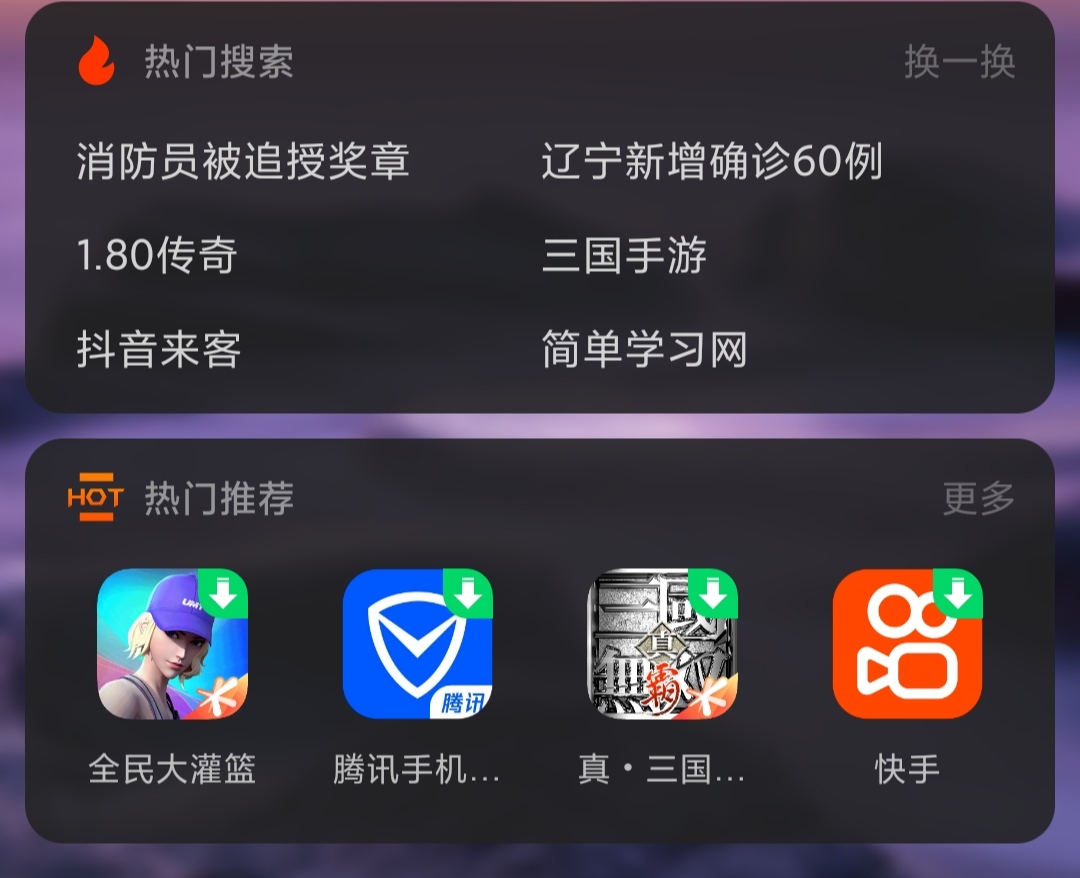Select the 三国手游 search suggestion

[624, 256]
